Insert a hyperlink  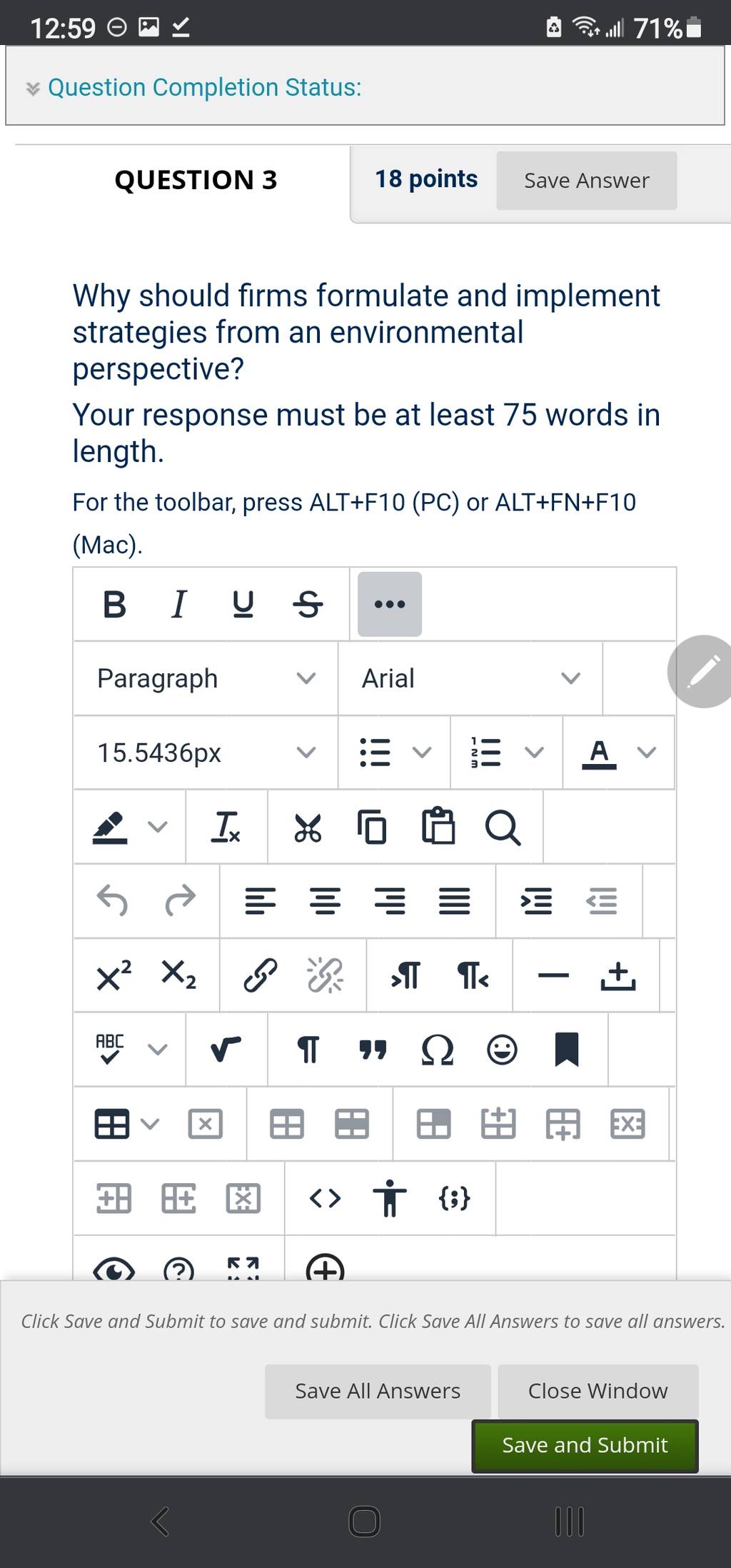[260, 975]
